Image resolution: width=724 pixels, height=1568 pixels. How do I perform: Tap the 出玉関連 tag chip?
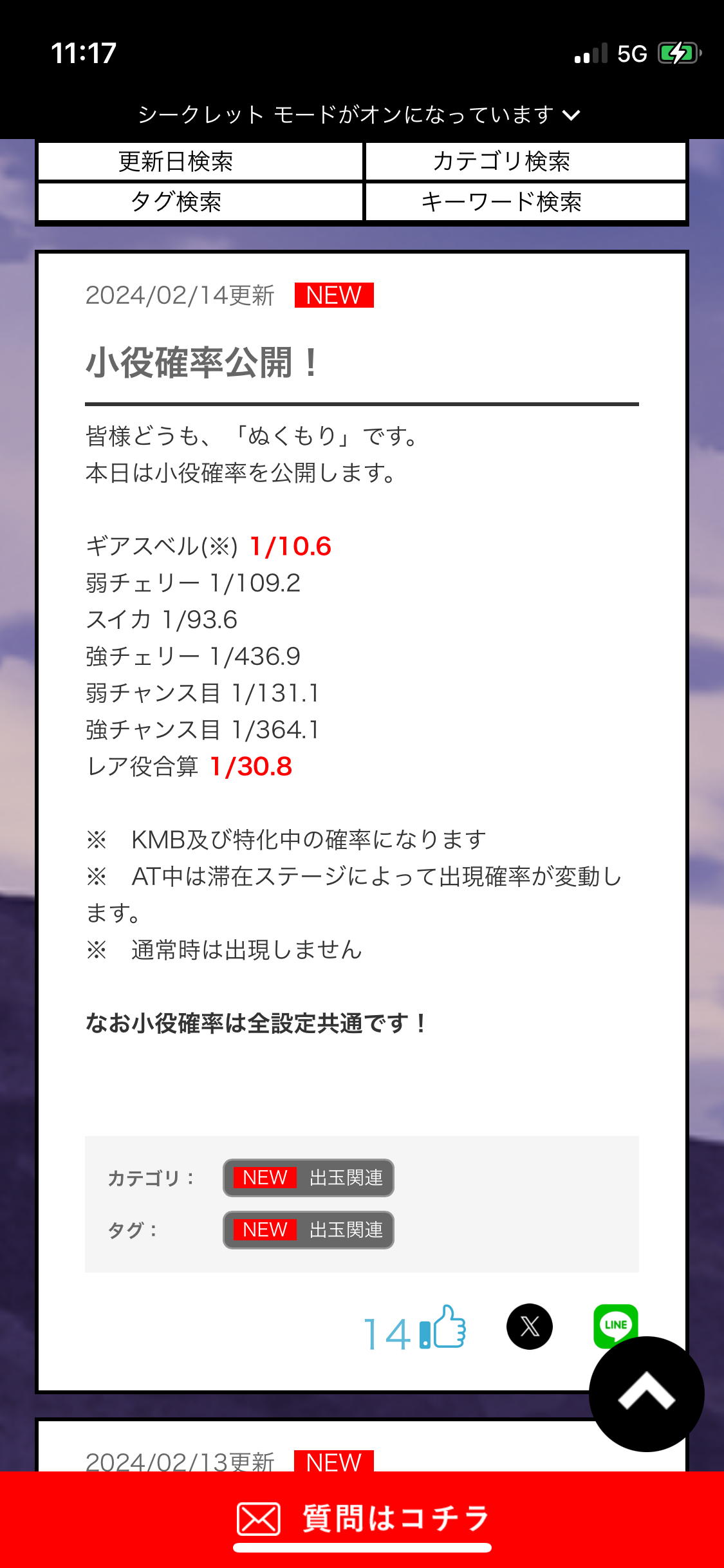(x=308, y=1230)
